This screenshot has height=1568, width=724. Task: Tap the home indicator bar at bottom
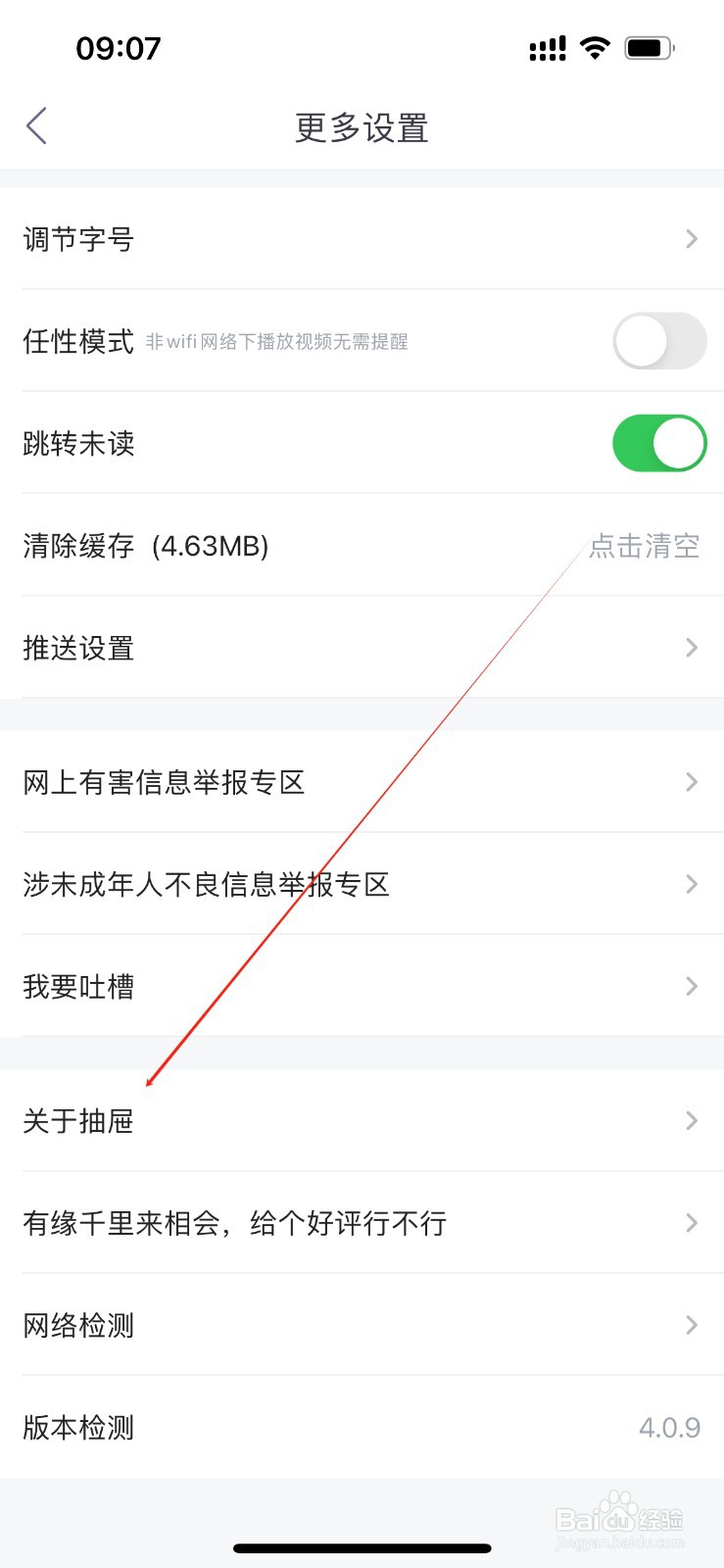[x=362, y=1547]
